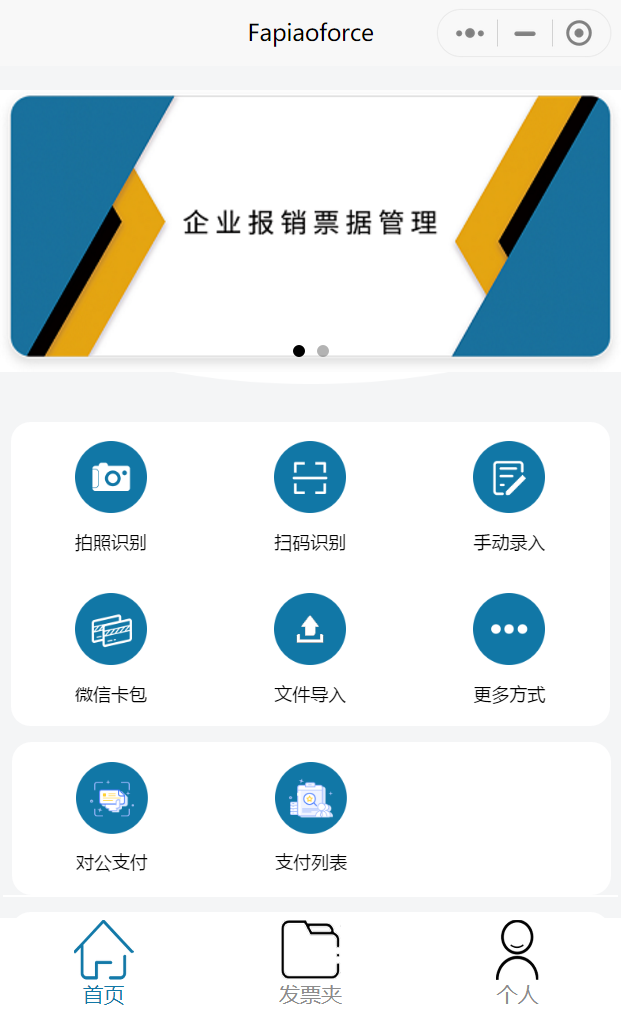Start 拍照识别 photo recognition

point(111,477)
